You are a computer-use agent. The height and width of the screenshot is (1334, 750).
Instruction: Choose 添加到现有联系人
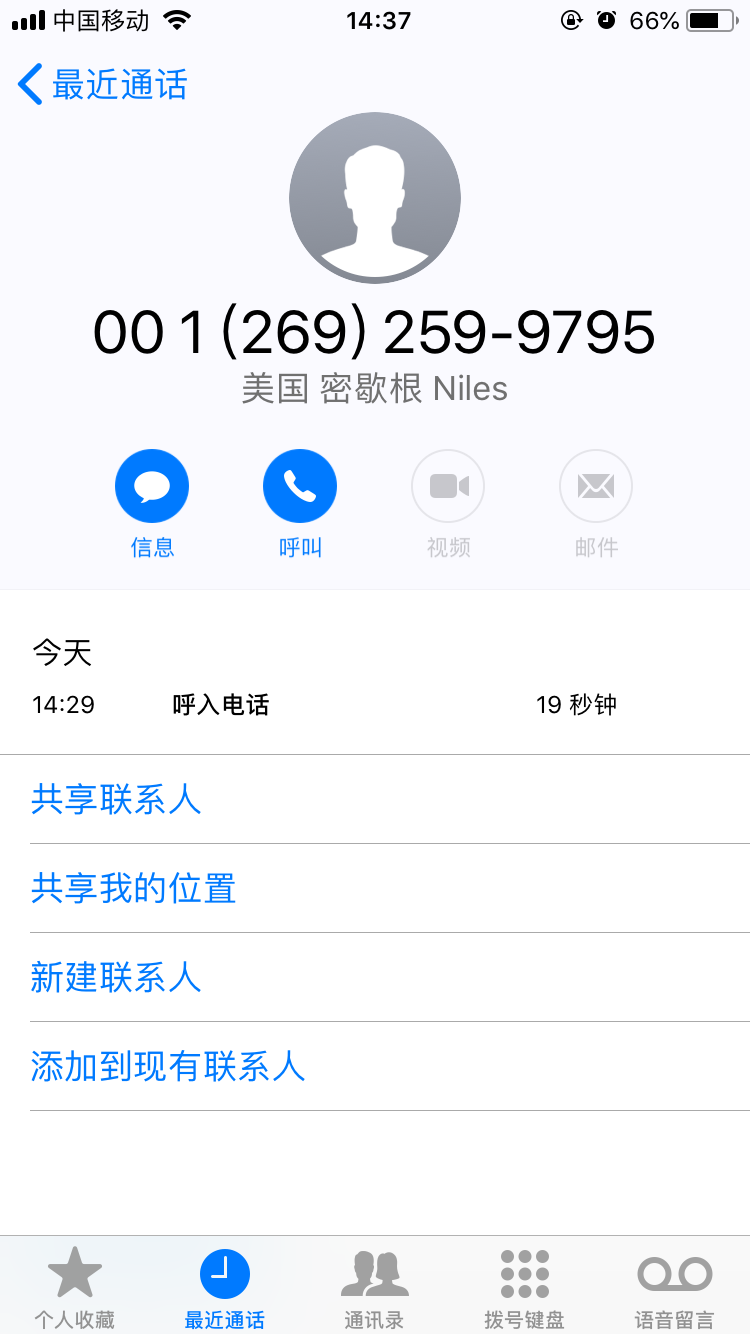pyautogui.click(x=390, y=1066)
